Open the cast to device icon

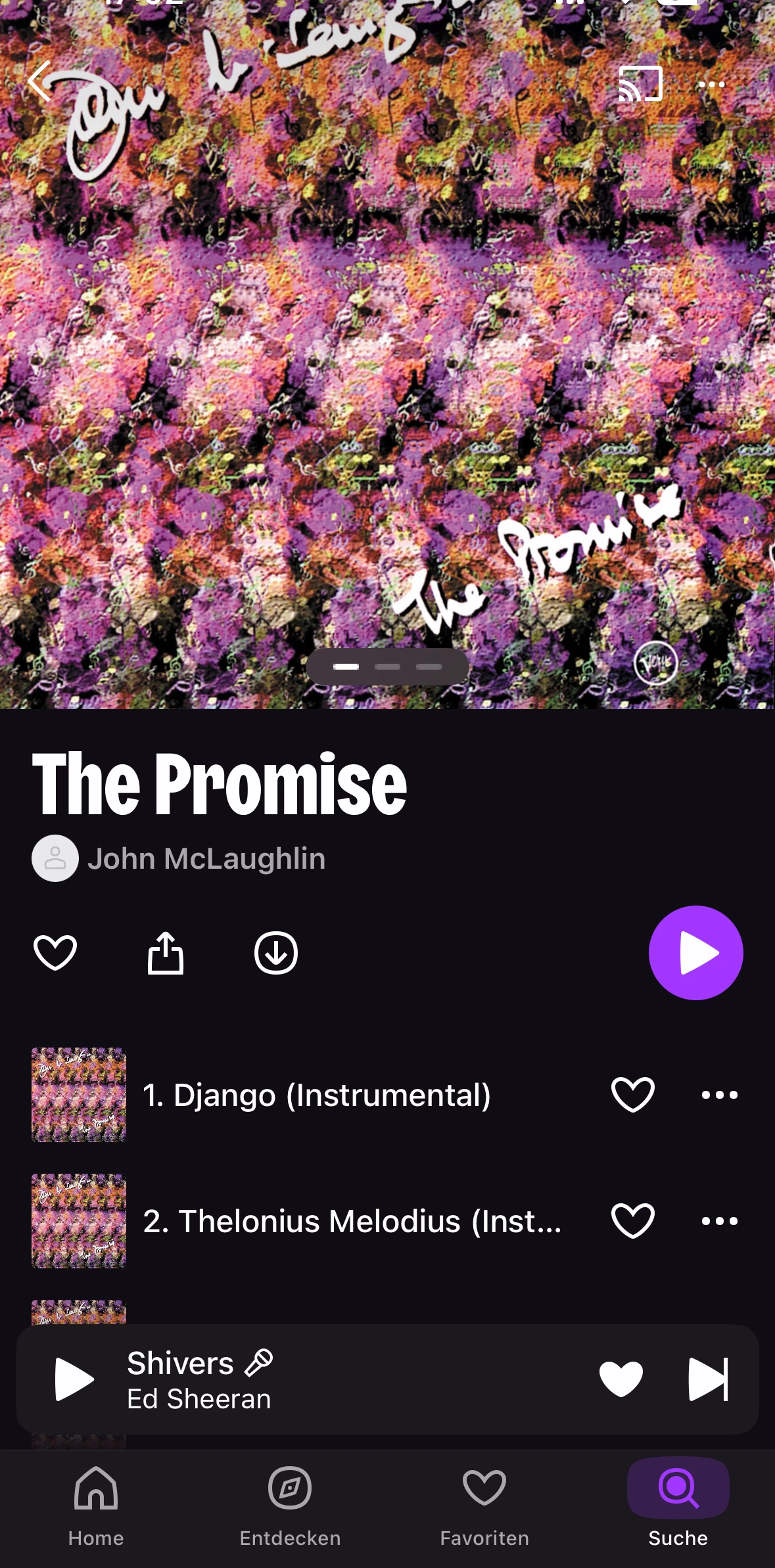(x=640, y=84)
